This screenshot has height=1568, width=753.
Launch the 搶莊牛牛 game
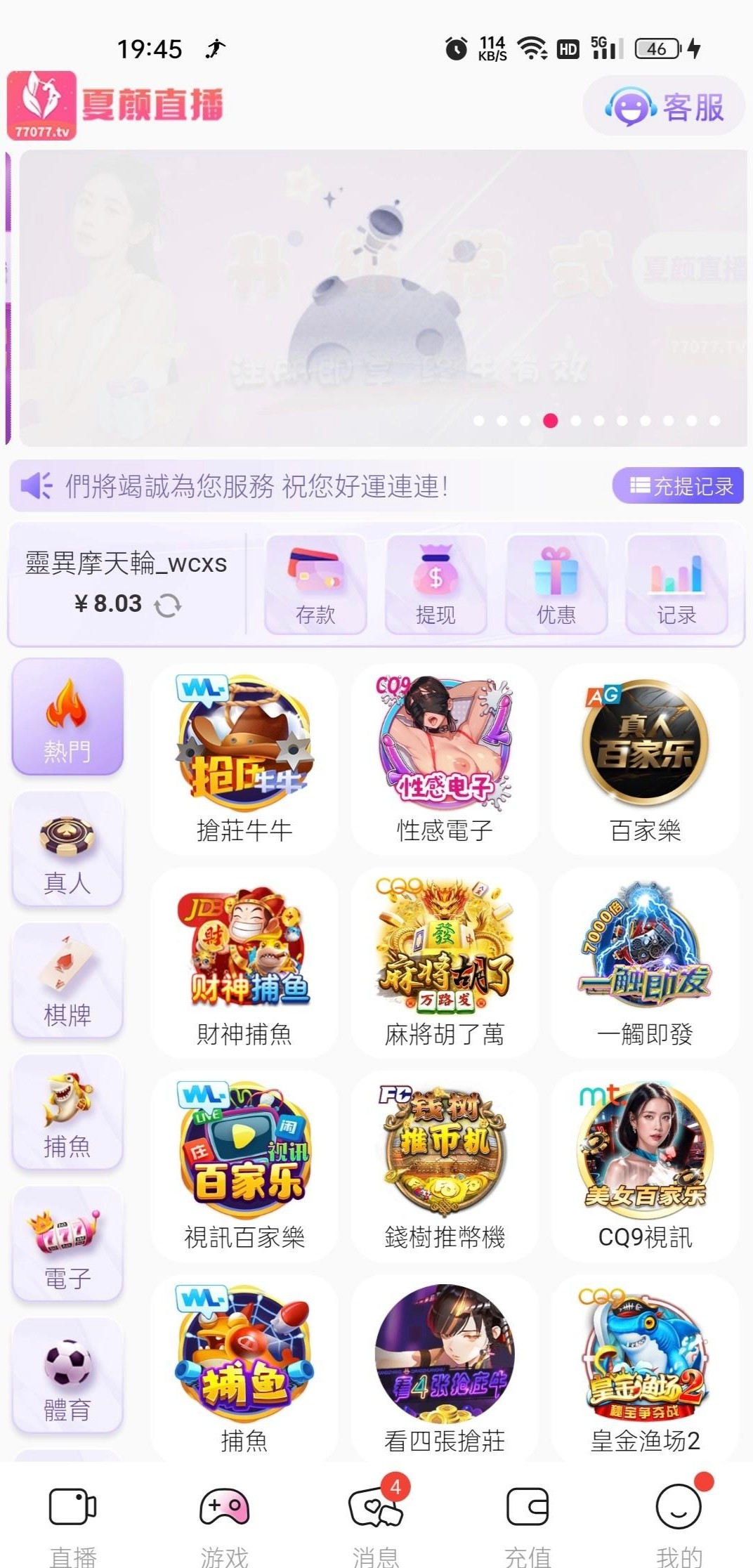tap(244, 759)
